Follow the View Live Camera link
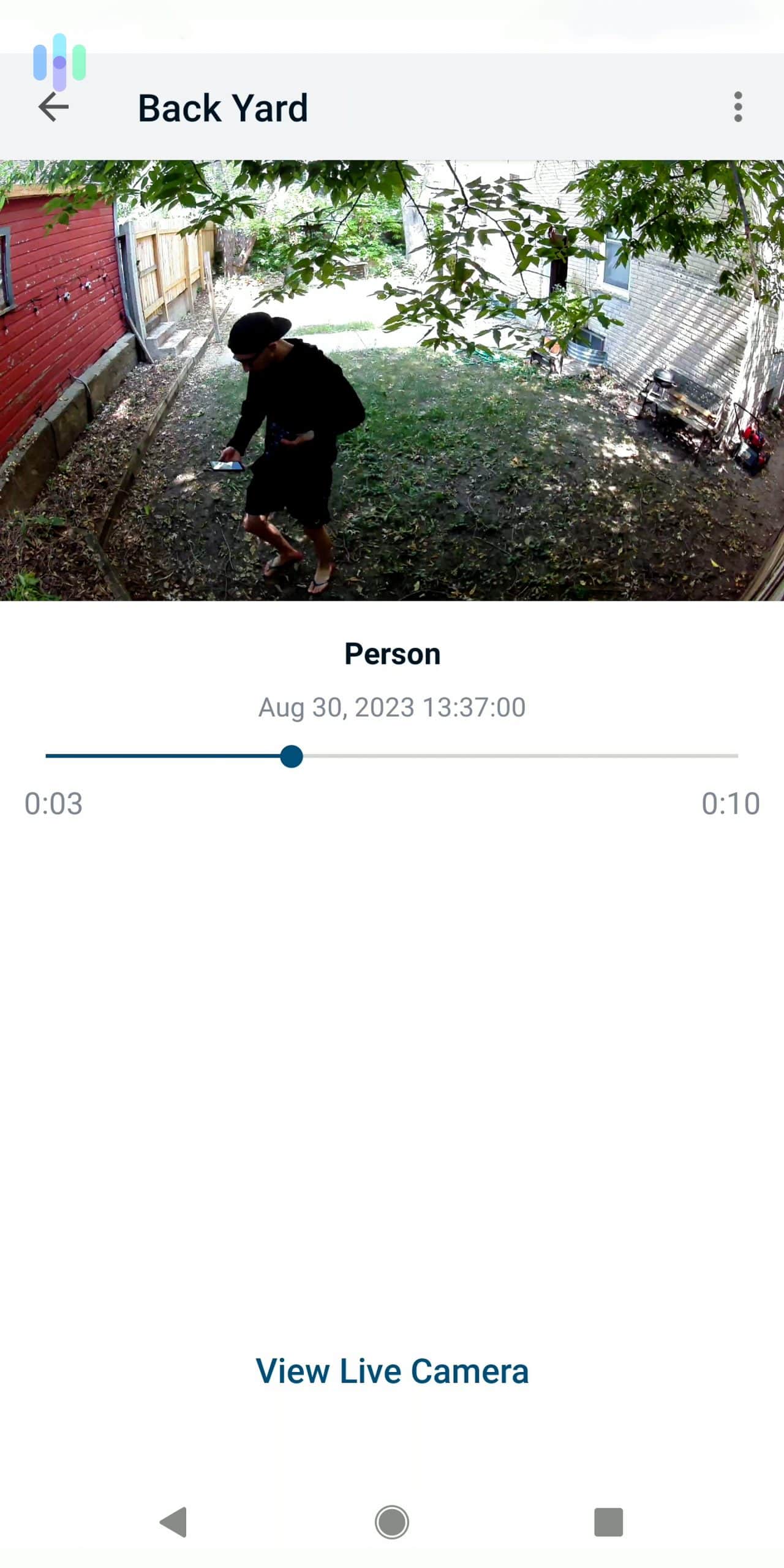 [x=392, y=1371]
